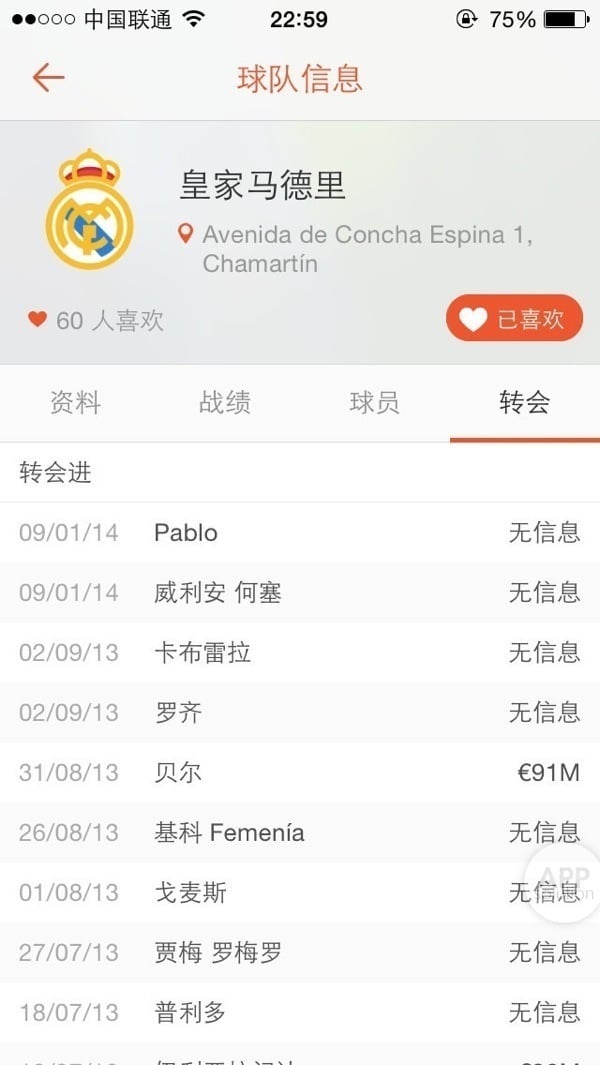
Task: View 贝尔's €91M transfer
Action: [x=300, y=773]
